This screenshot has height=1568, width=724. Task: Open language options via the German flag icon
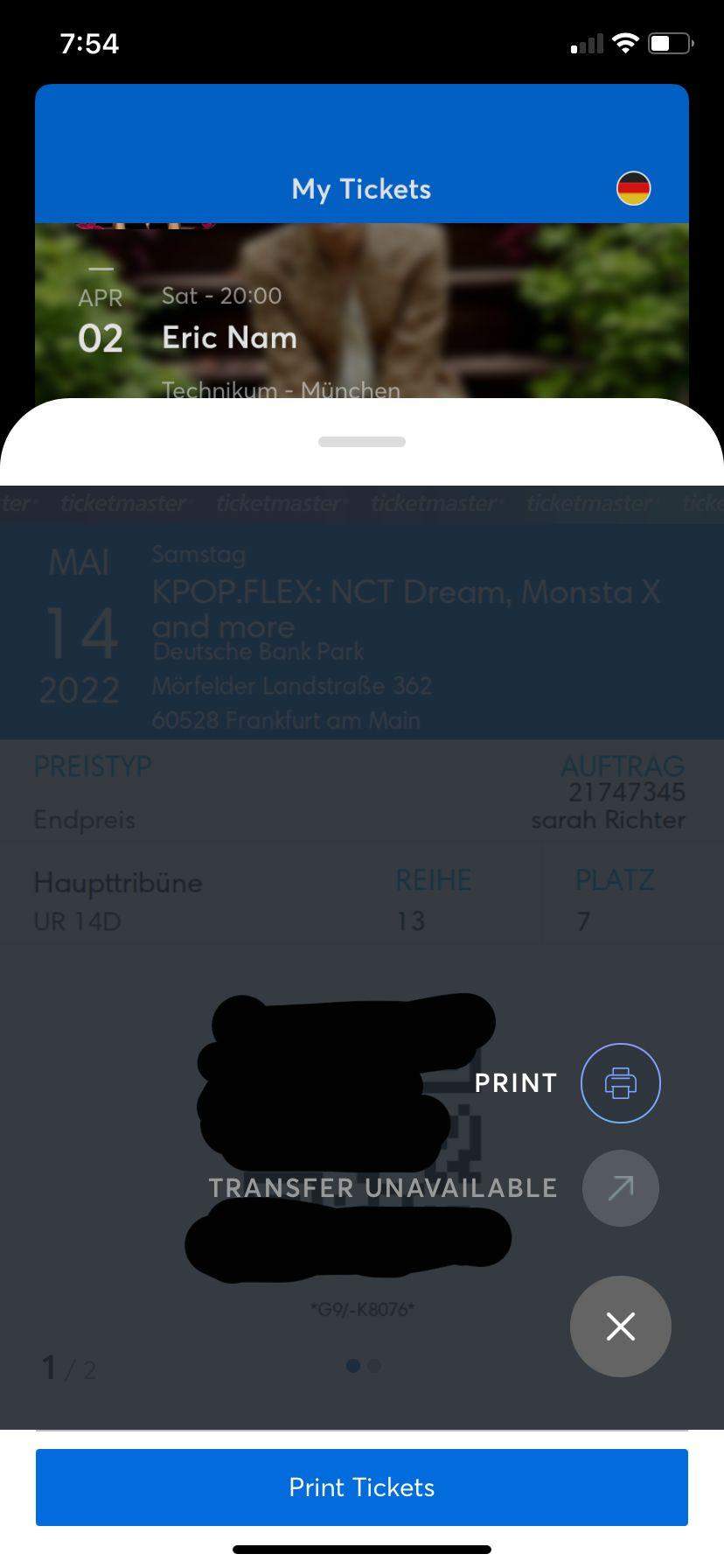click(633, 187)
